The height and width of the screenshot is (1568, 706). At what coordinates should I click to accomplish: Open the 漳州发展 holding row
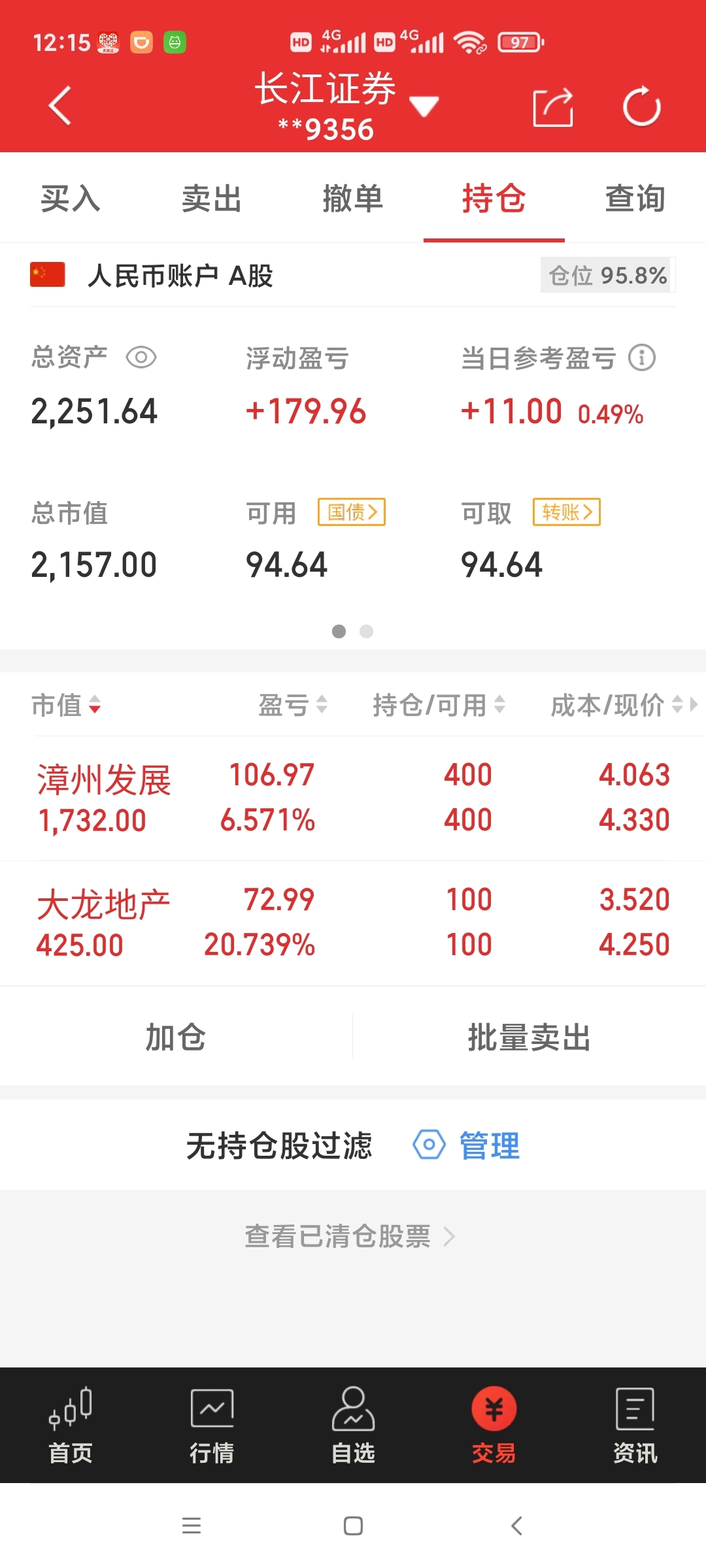click(x=353, y=798)
